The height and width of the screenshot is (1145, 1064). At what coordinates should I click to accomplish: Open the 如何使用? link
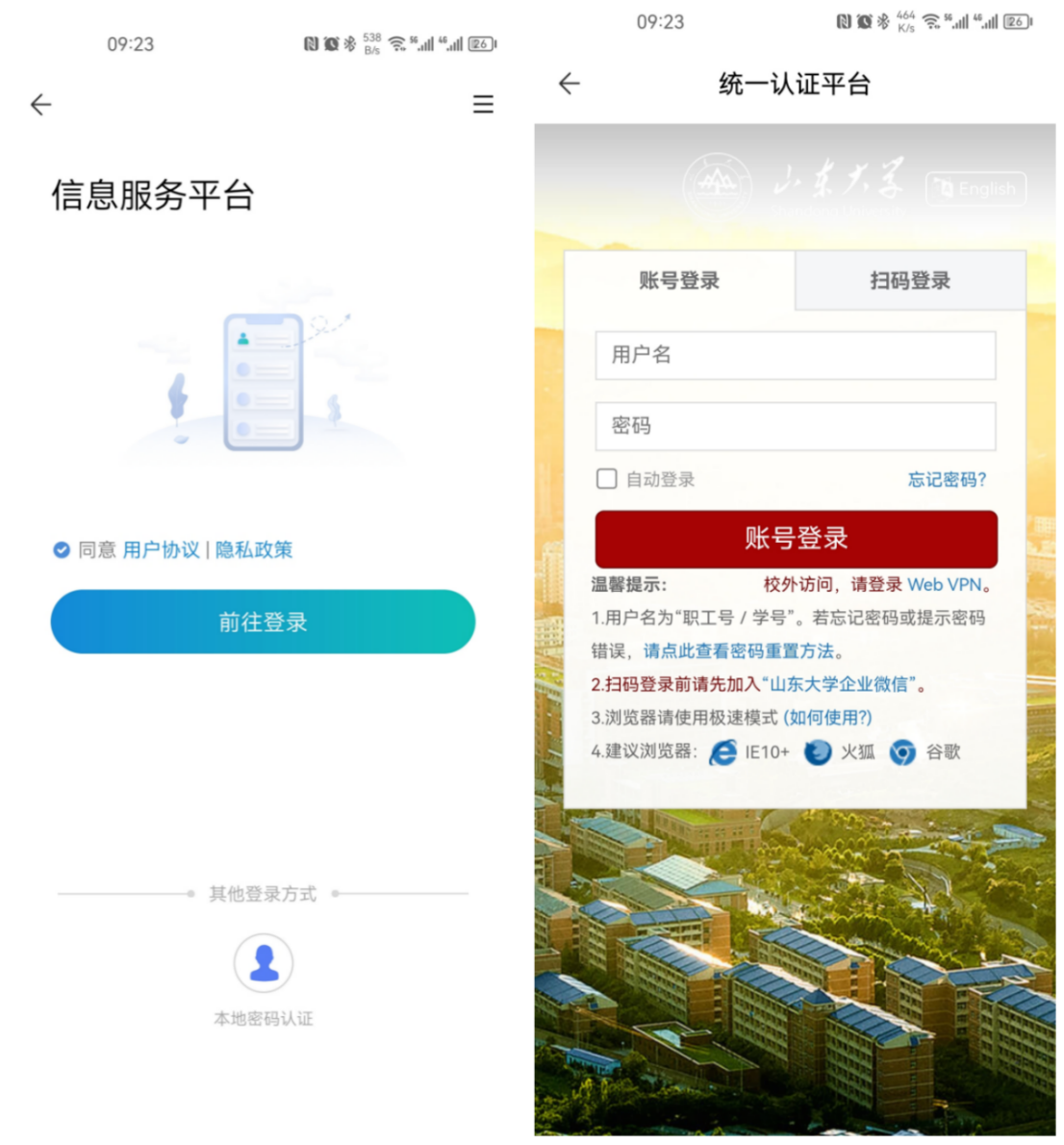[x=827, y=718]
